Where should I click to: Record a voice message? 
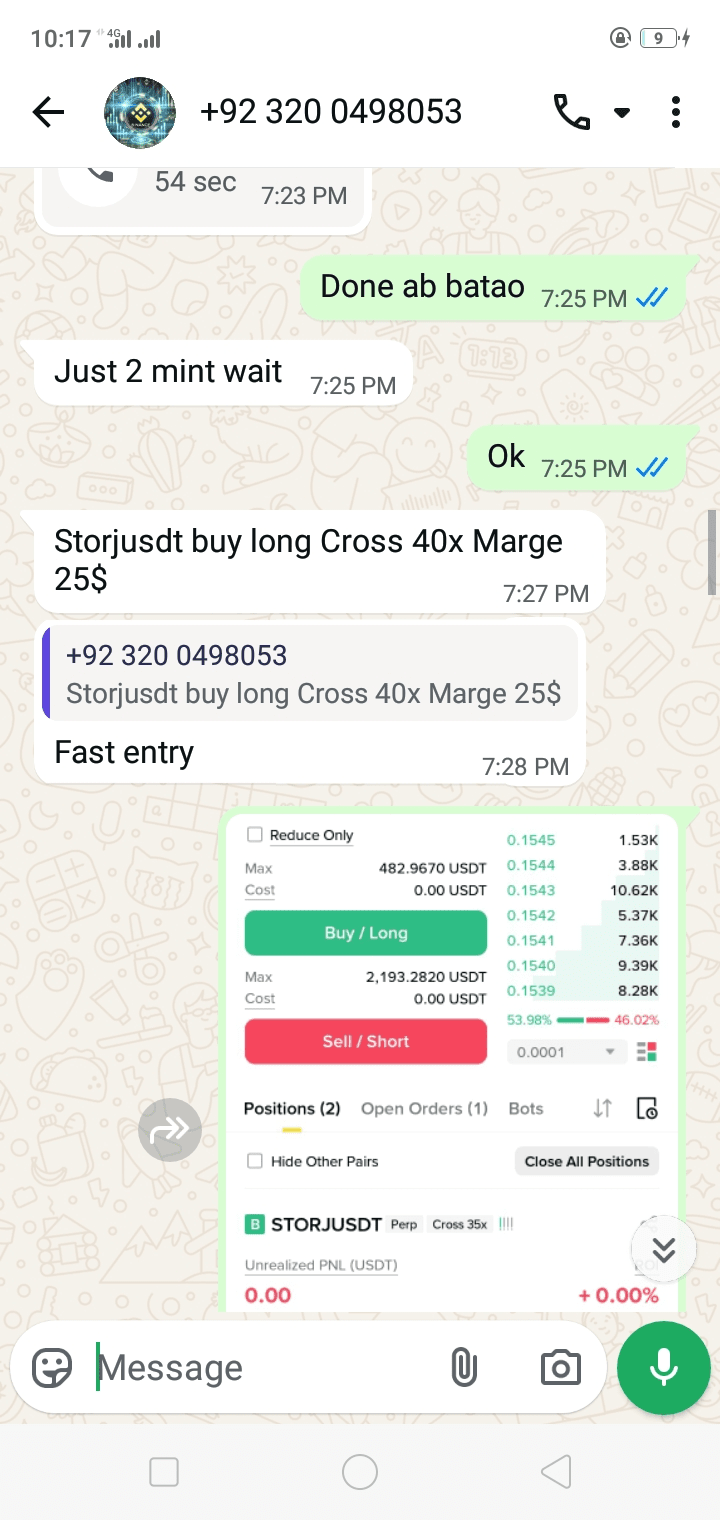point(664,1367)
